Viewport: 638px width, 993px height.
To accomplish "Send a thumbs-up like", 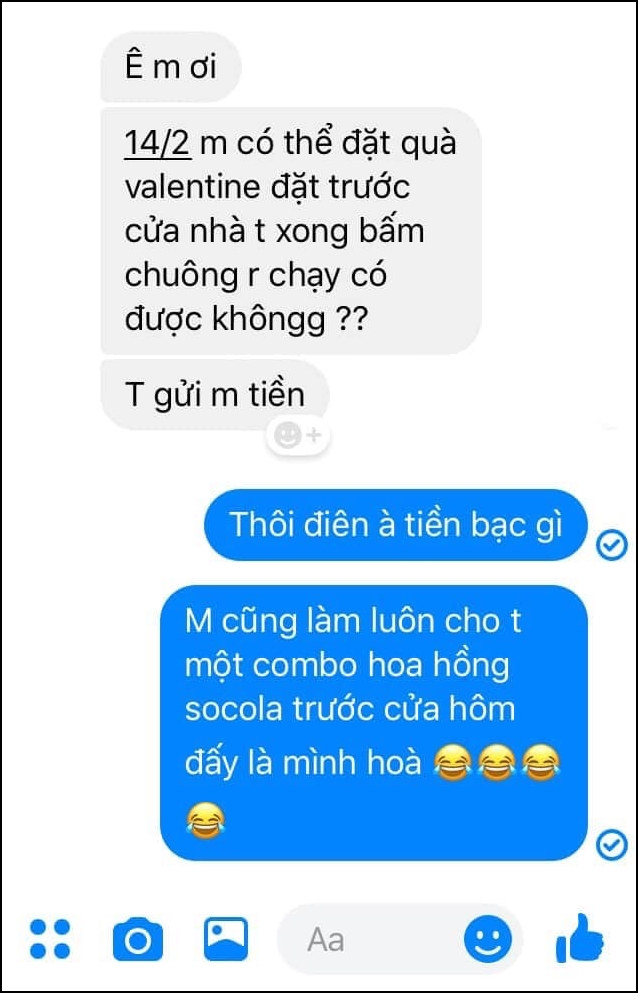I will (x=581, y=939).
